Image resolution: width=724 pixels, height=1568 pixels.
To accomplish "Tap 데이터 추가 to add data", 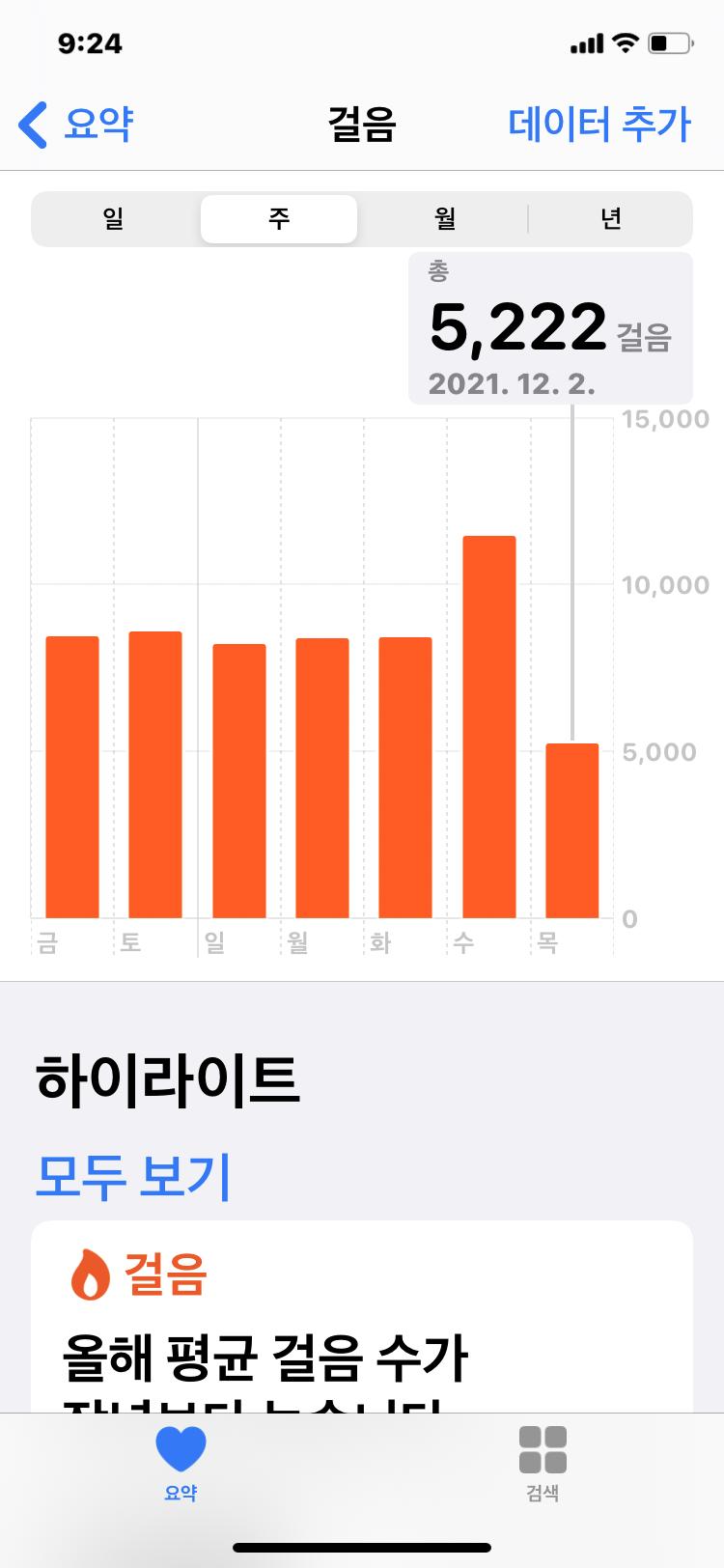I will click(599, 126).
